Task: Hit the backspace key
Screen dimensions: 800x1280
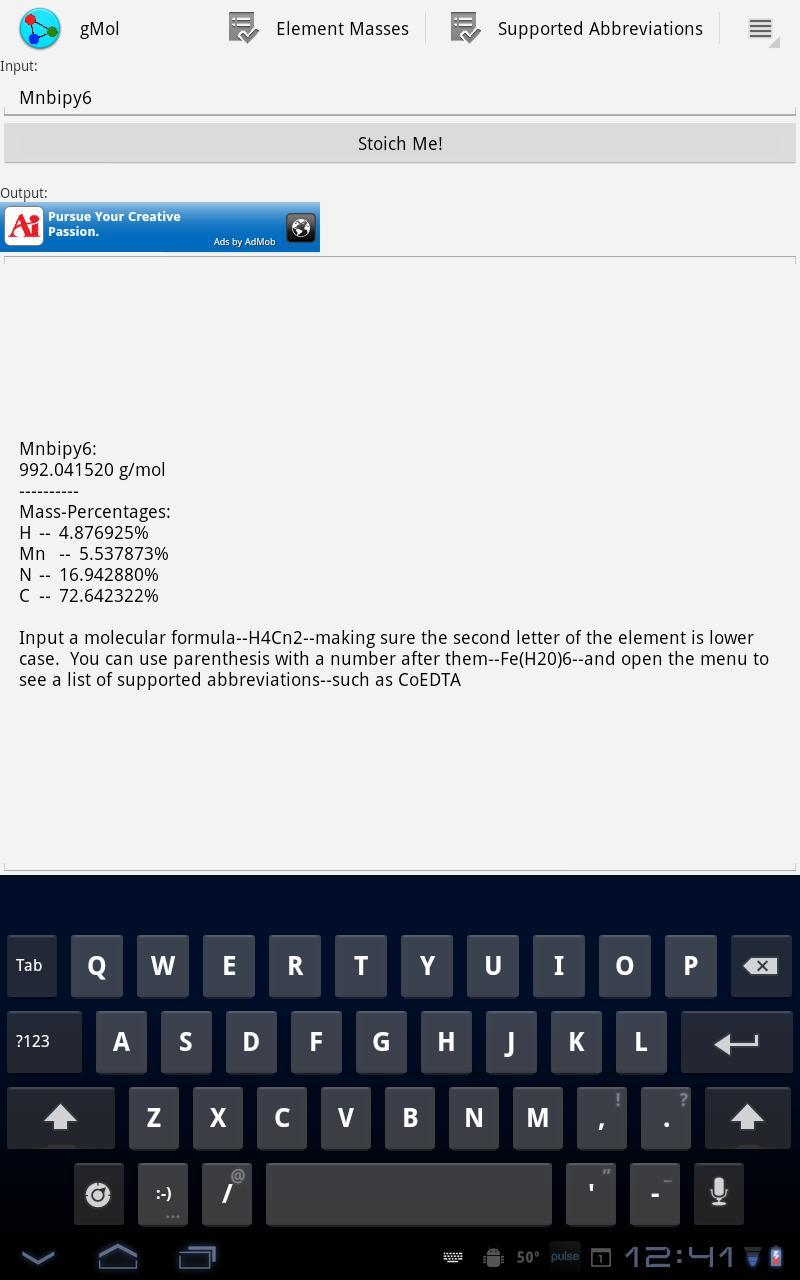Action: [x=760, y=966]
